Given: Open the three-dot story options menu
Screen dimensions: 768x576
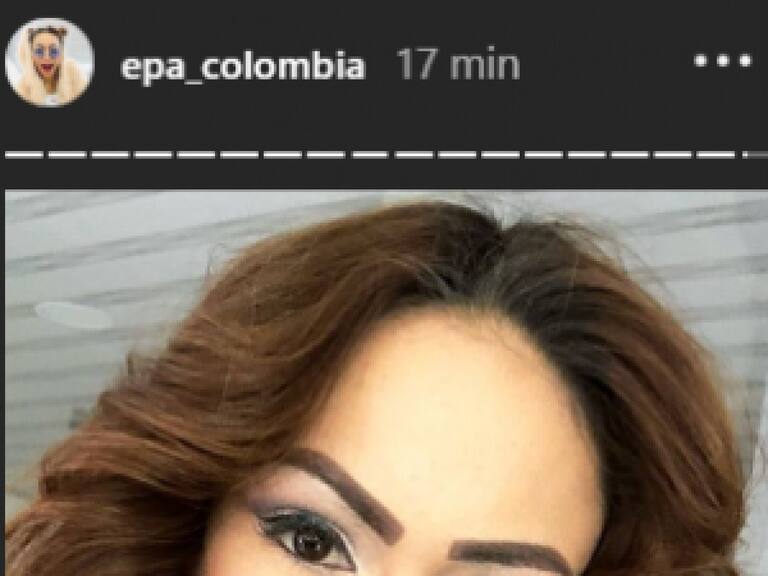Looking at the screenshot, I should (722, 61).
